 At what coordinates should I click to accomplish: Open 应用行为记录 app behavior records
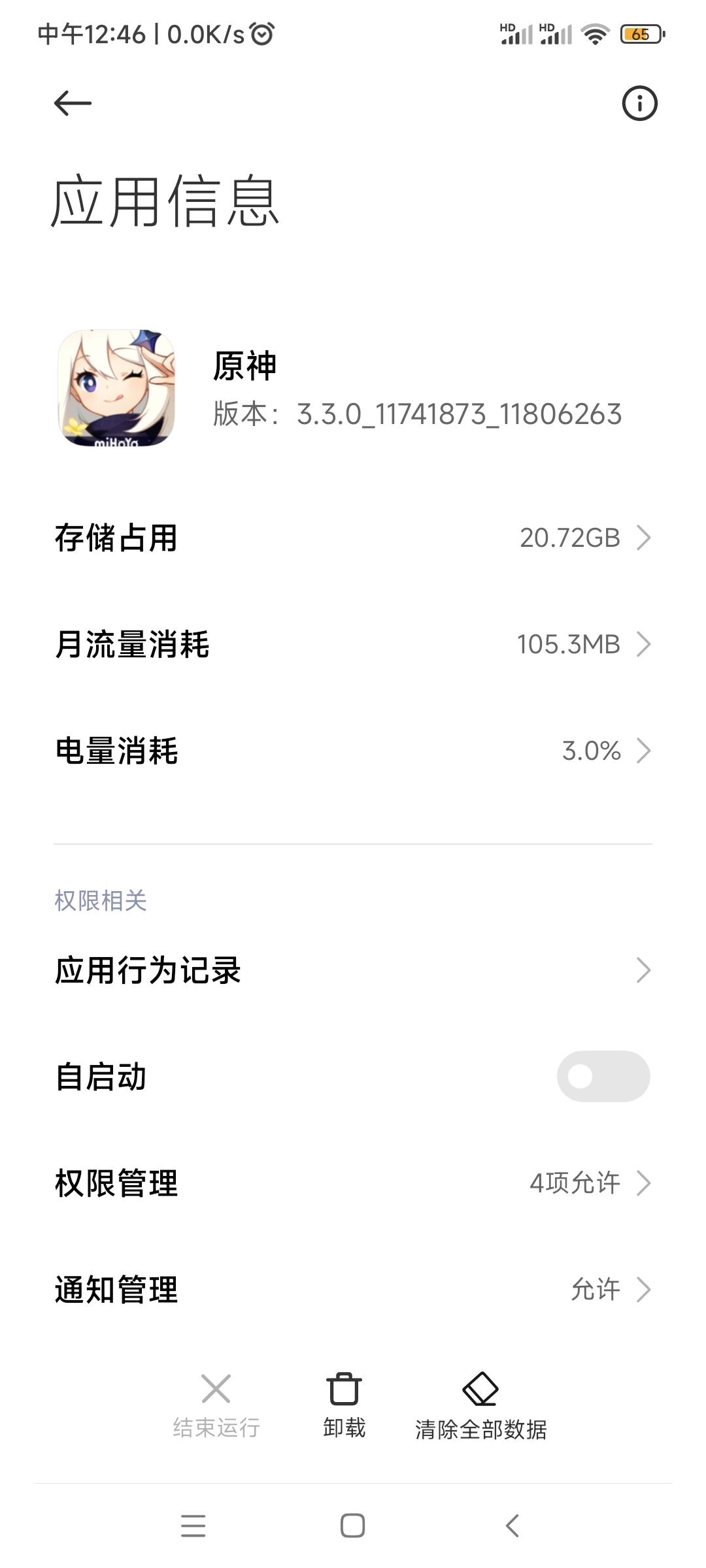click(353, 970)
